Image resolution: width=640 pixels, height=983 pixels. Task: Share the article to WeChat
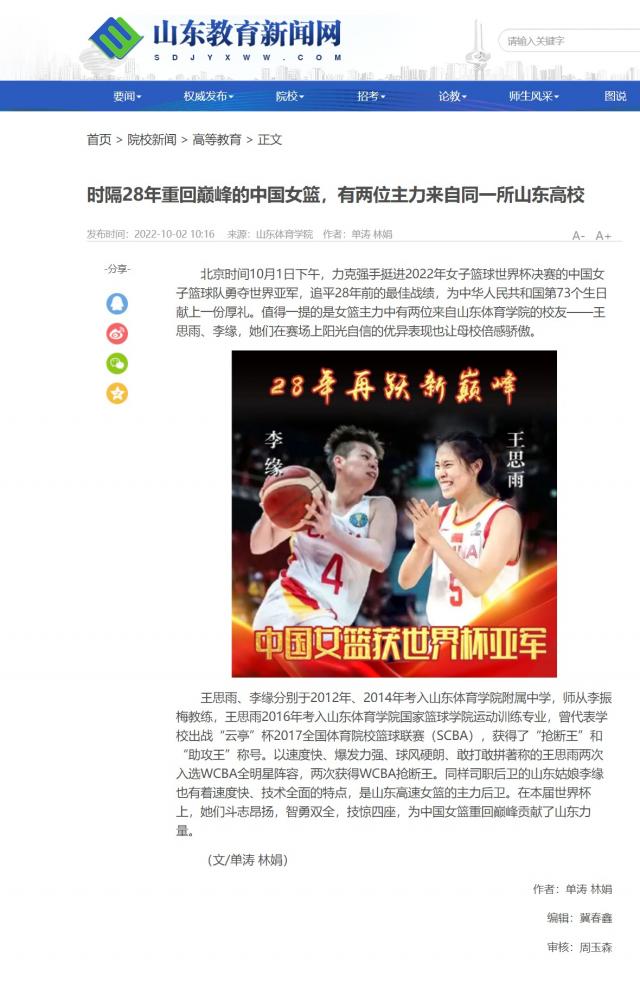(117, 363)
